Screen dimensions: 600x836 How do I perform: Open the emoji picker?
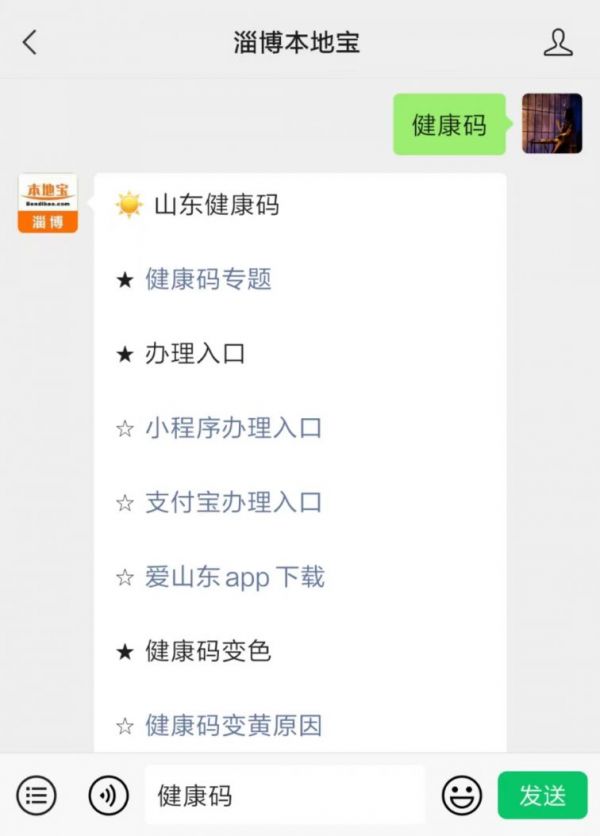[x=461, y=795]
